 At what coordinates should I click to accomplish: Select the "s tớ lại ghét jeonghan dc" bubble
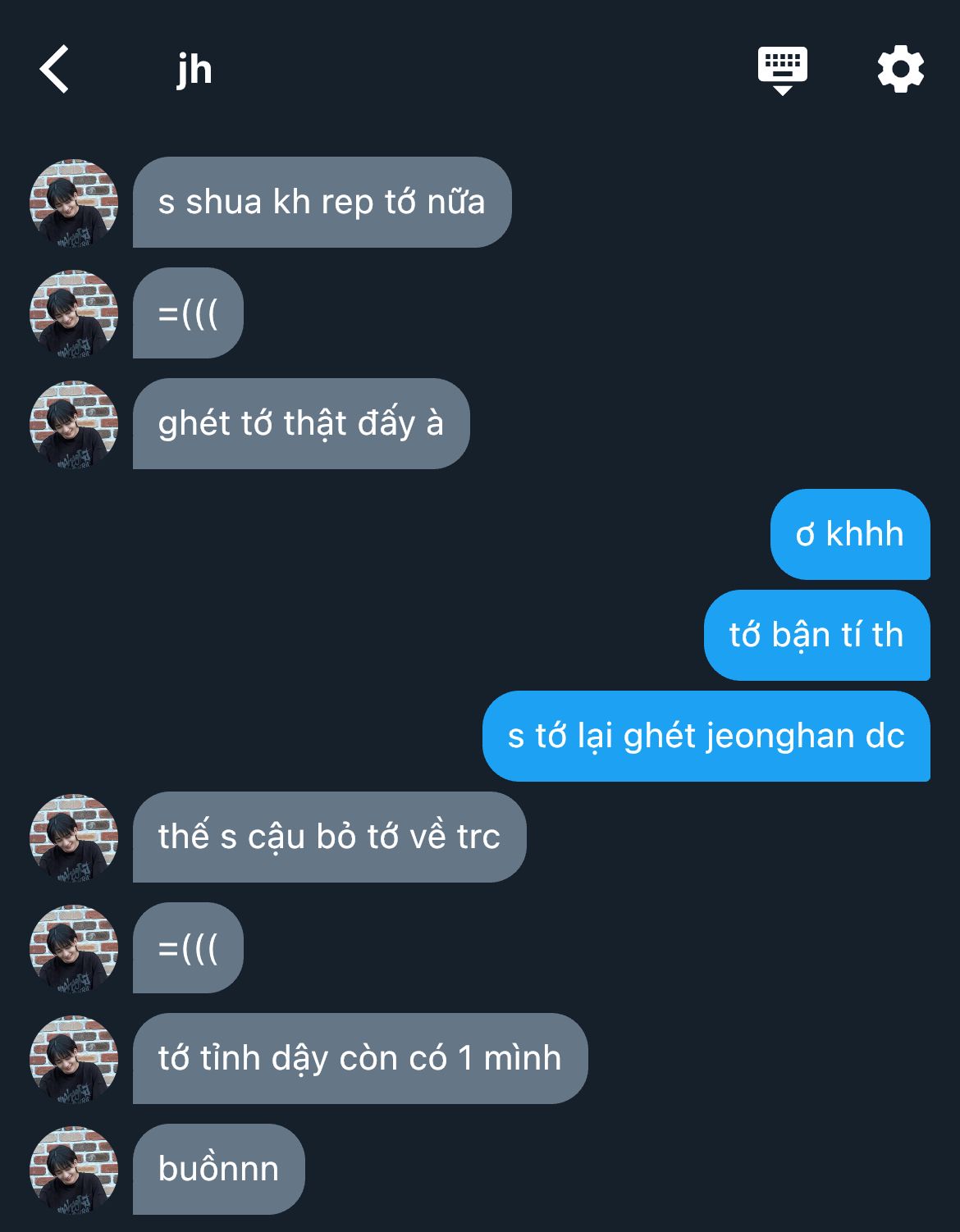click(x=706, y=736)
